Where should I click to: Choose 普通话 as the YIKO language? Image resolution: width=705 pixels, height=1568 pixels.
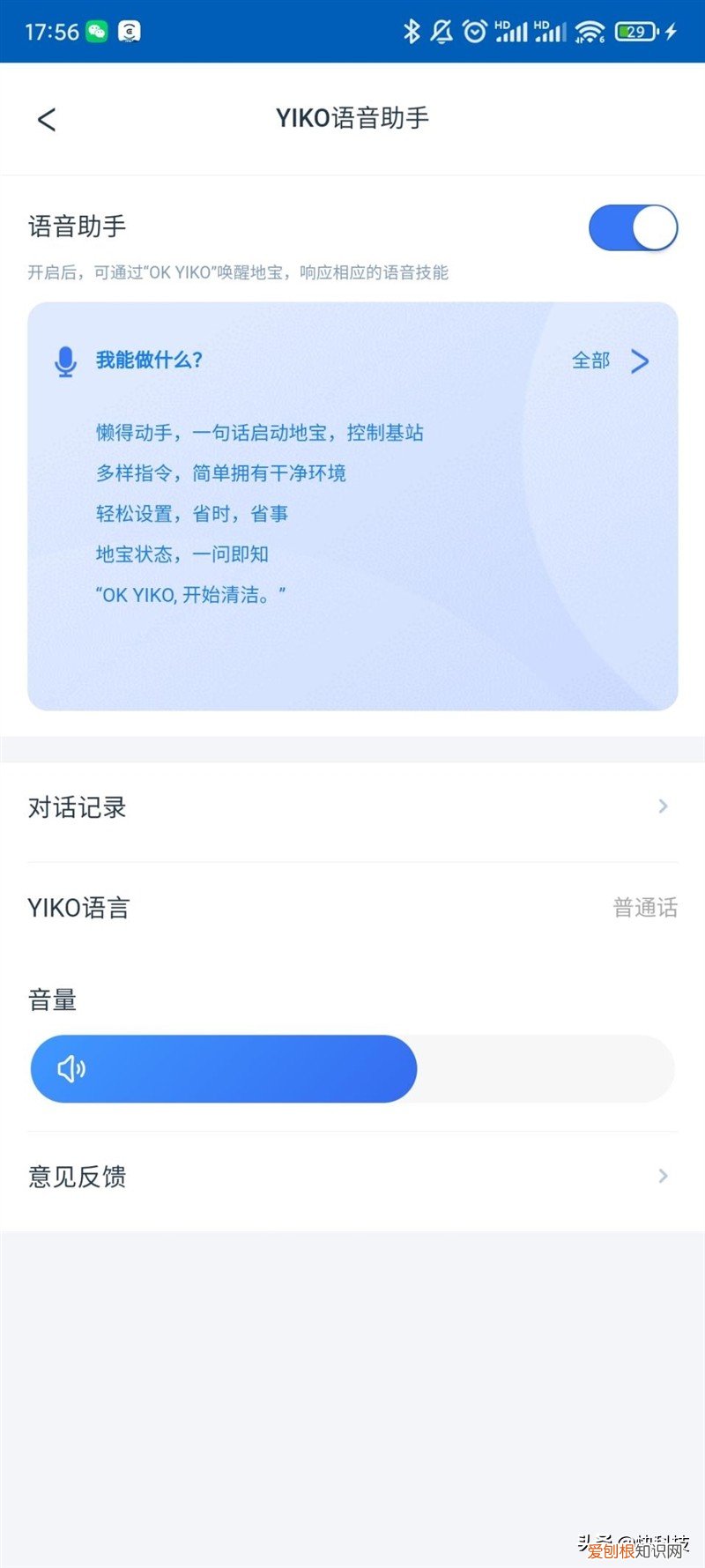[x=645, y=907]
